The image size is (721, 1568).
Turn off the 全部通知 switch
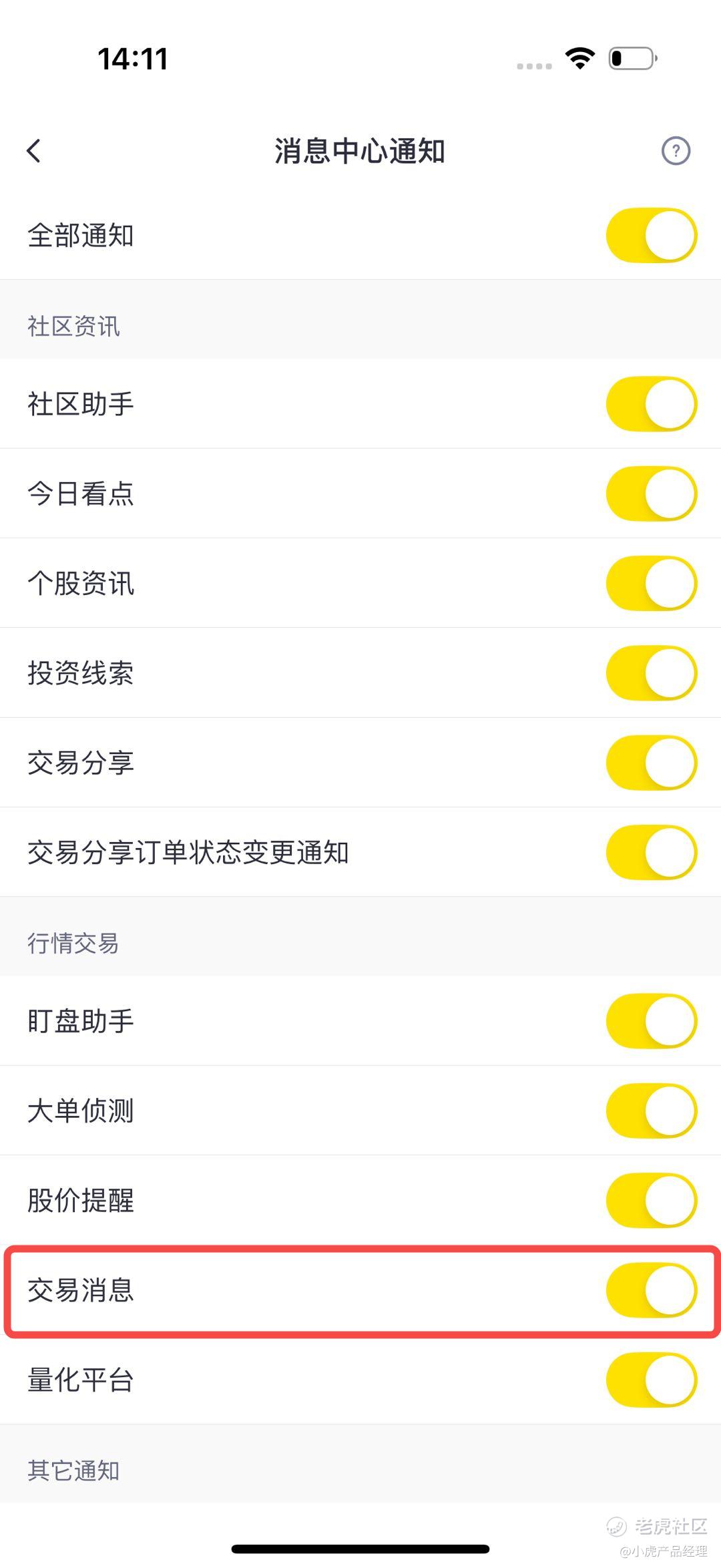click(652, 235)
